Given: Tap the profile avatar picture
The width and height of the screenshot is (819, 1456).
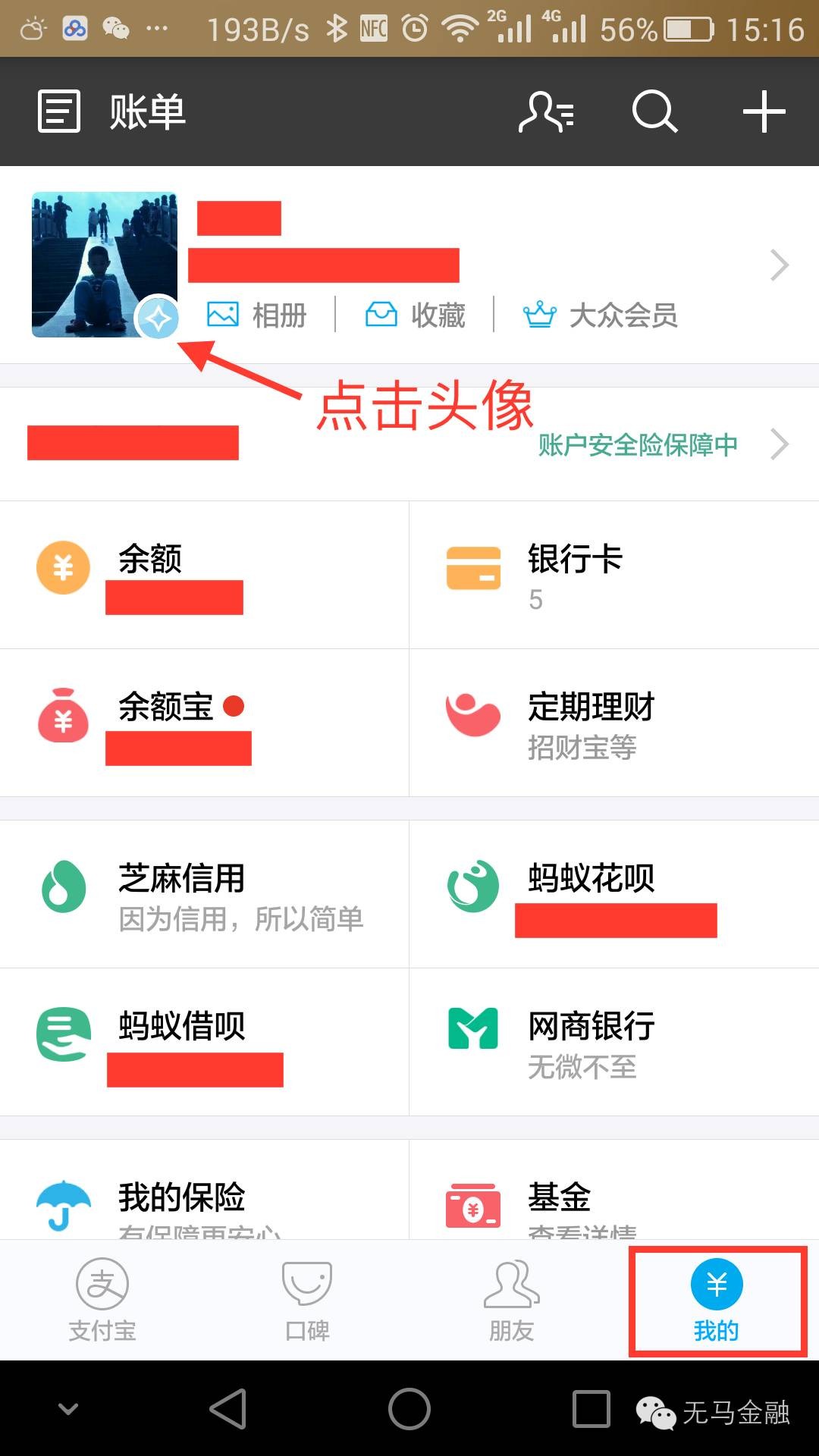Looking at the screenshot, I should coord(105,264).
